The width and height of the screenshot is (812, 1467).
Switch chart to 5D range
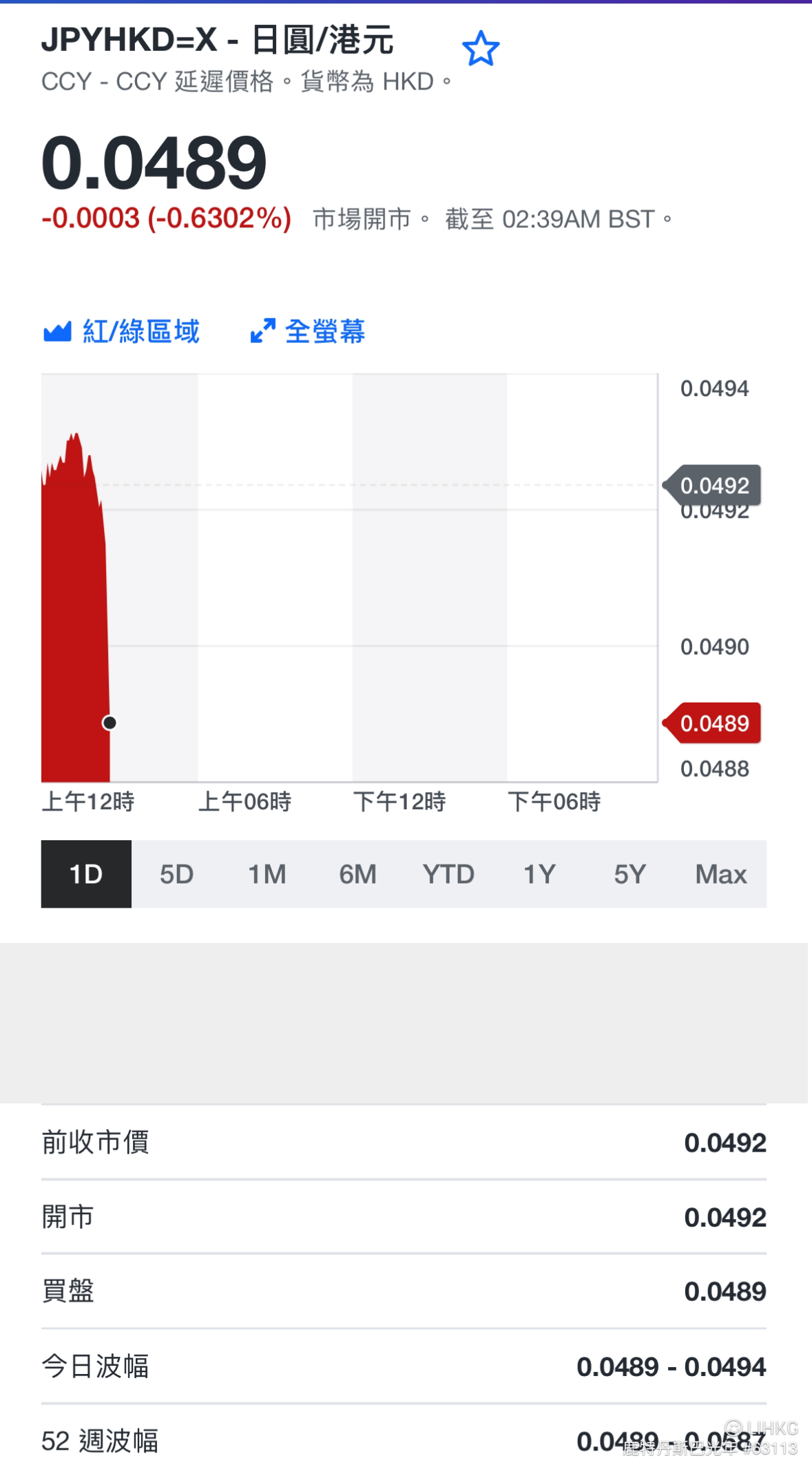pyautogui.click(x=177, y=873)
